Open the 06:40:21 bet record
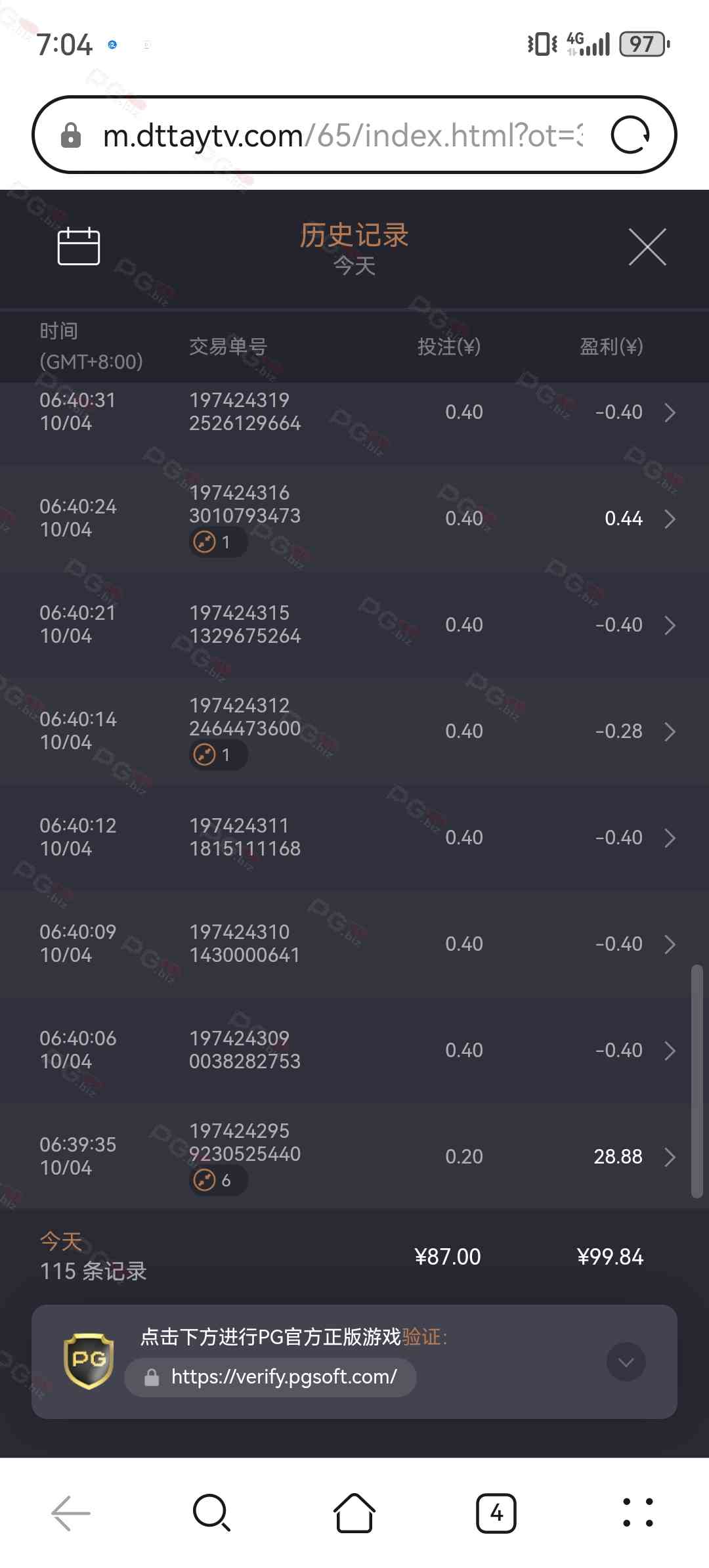Viewport: 709px width, 1568px height. coord(354,625)
